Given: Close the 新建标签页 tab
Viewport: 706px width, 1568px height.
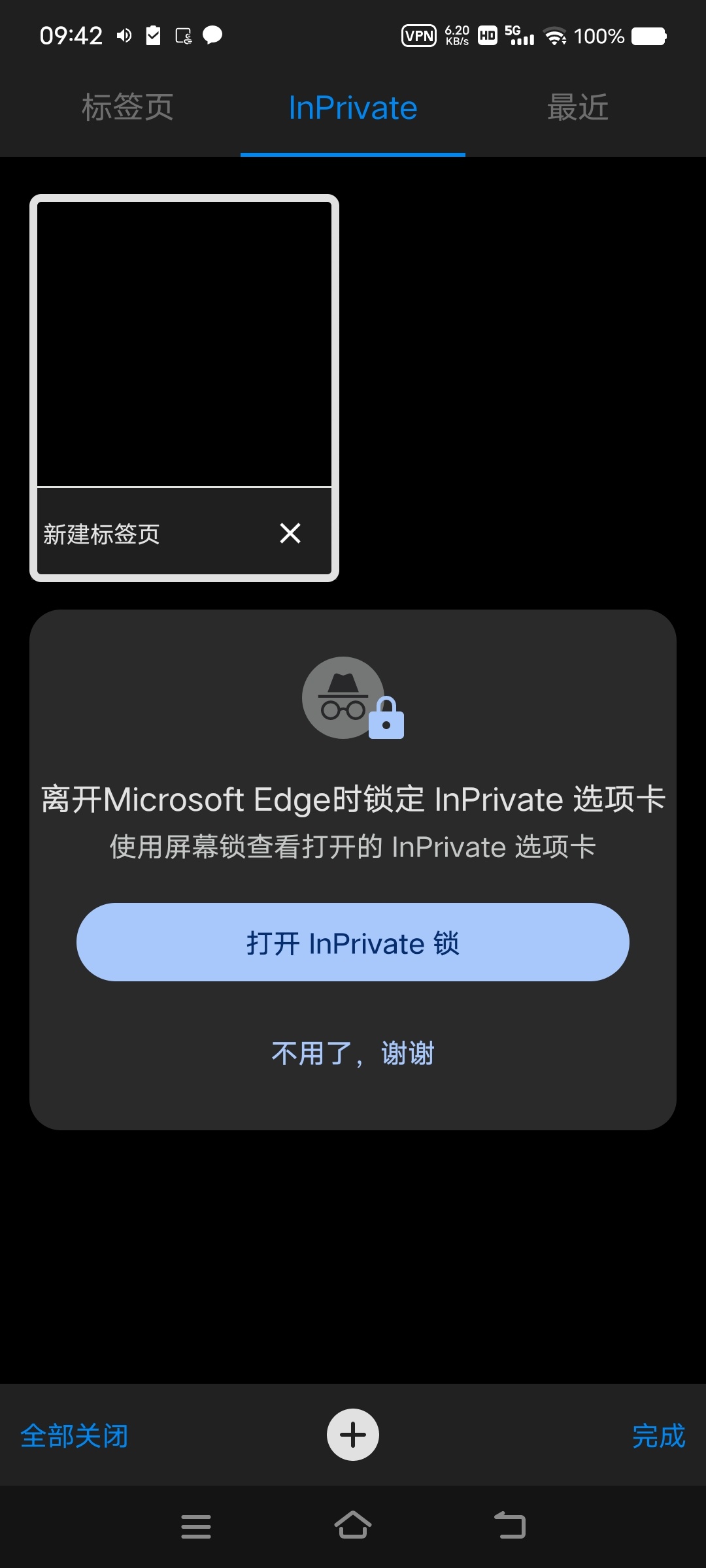Looking at the screenshot, I should pos(290,533).
